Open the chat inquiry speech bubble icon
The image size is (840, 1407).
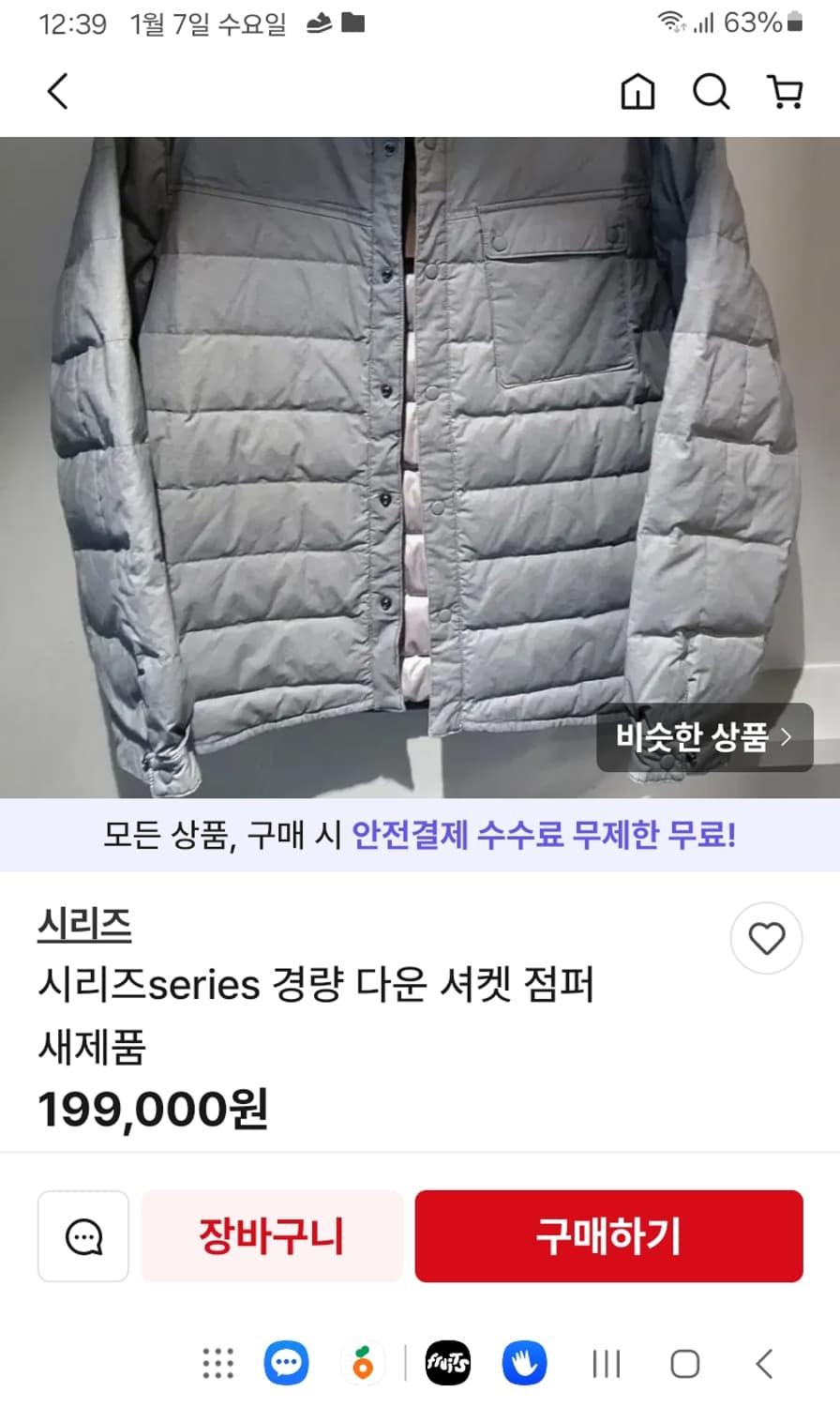(83, 1236)
